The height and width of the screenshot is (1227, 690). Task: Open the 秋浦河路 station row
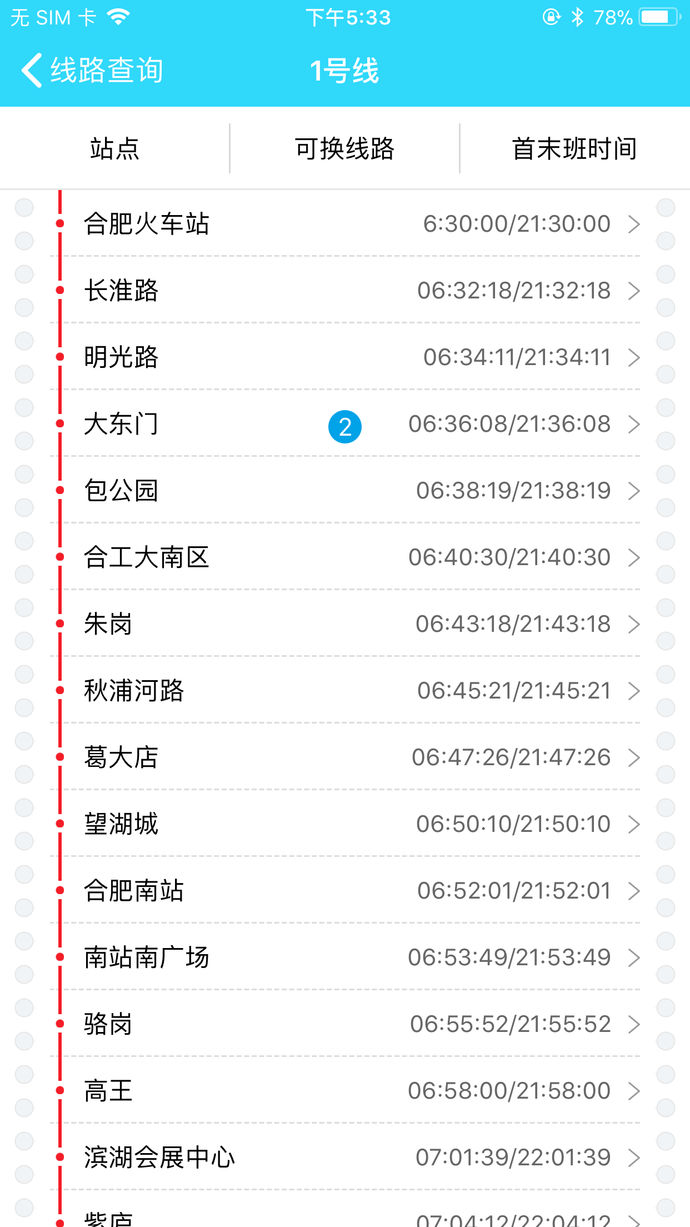(x=350, y=691)
